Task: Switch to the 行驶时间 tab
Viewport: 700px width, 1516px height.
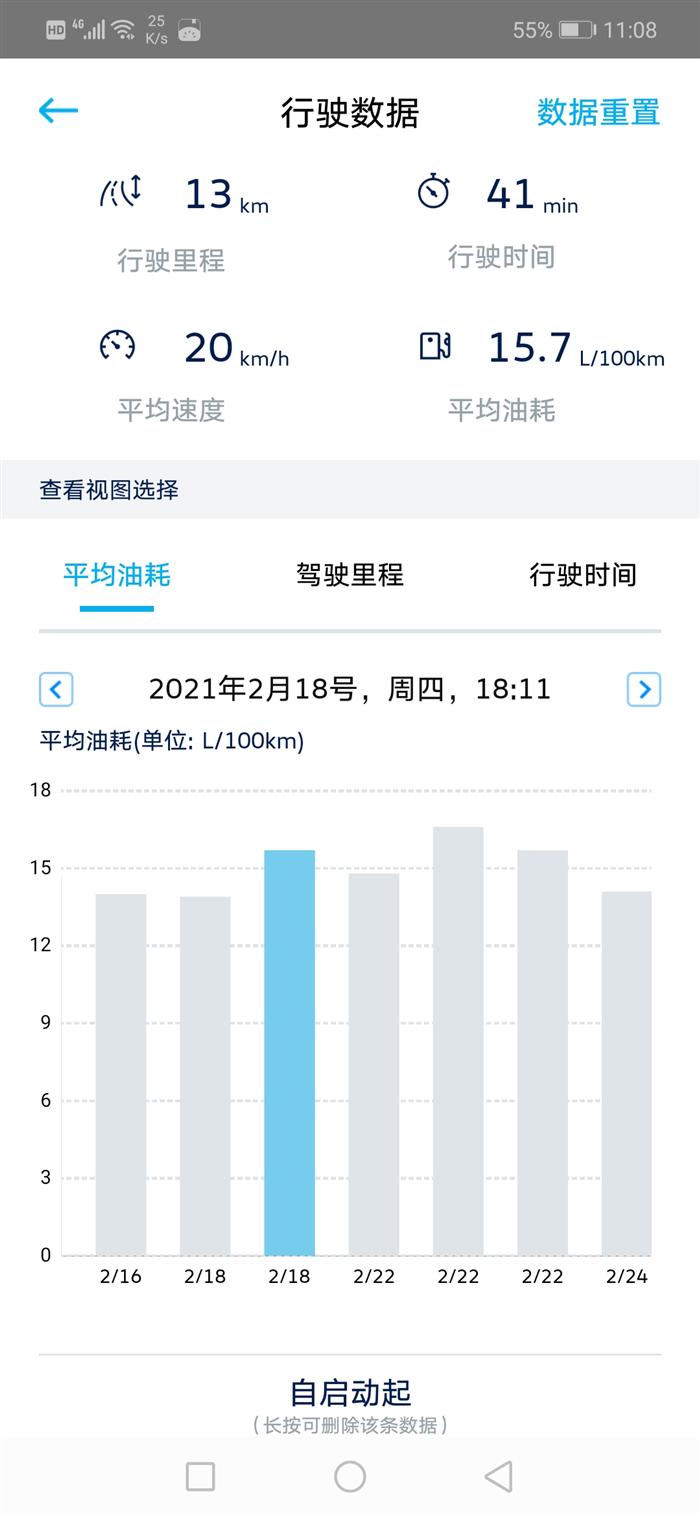Action: 582,575
